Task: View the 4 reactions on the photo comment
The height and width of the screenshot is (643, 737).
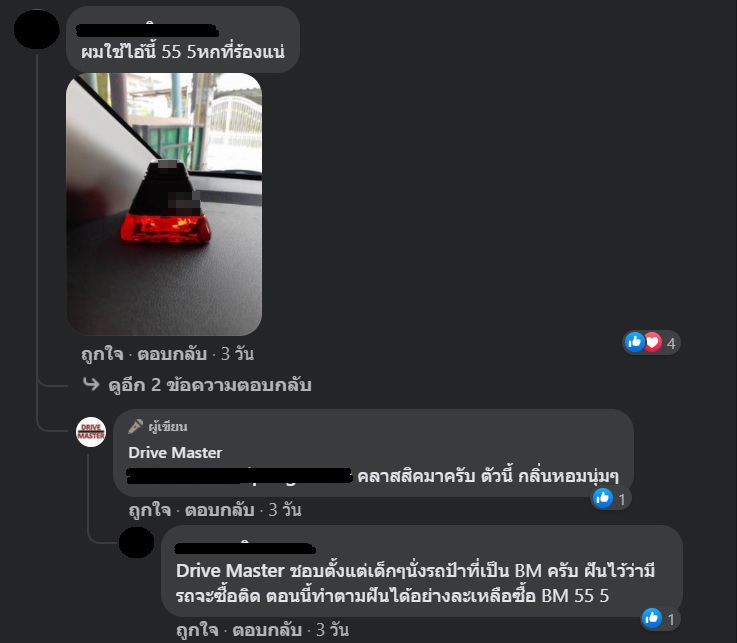Action: (652, 342)
